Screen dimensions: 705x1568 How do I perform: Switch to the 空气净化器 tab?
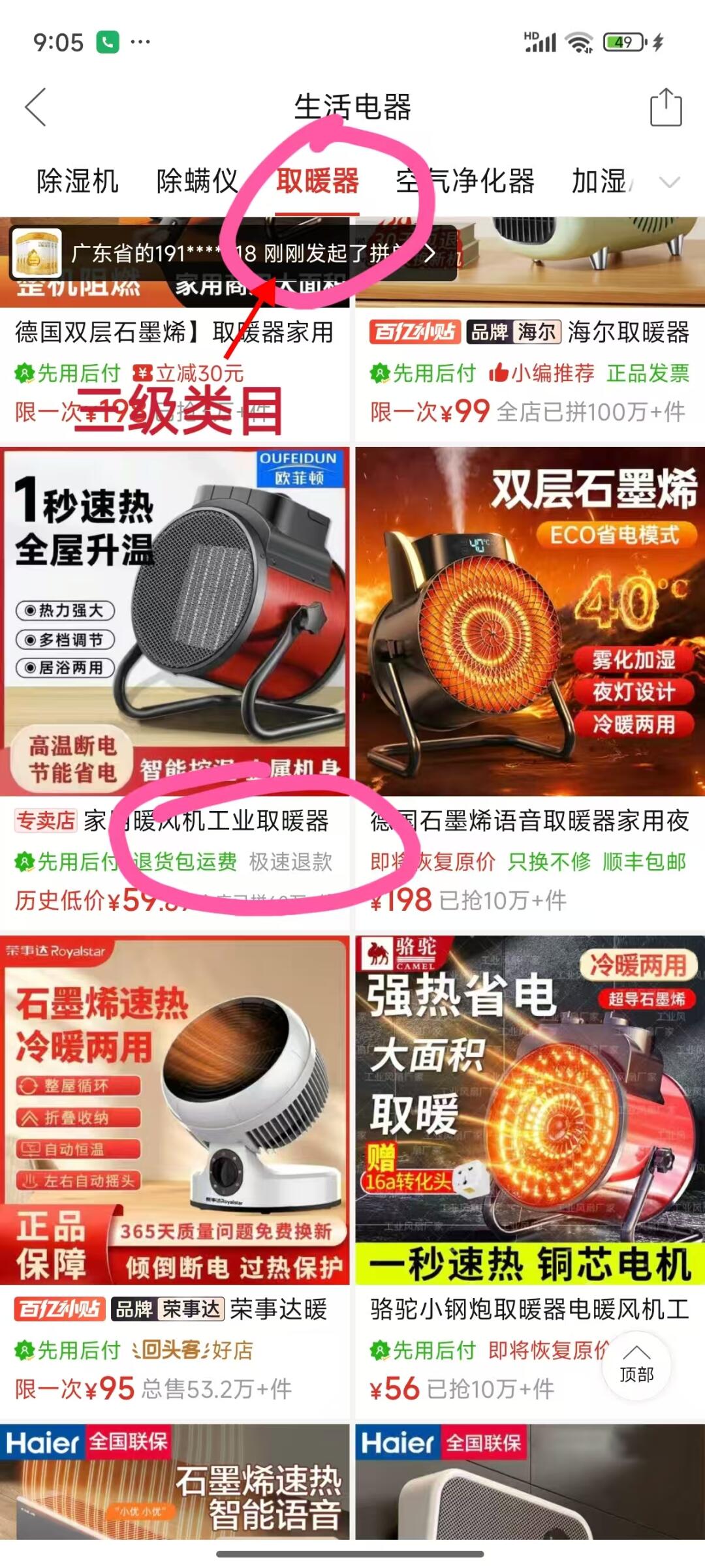(465, 181)
